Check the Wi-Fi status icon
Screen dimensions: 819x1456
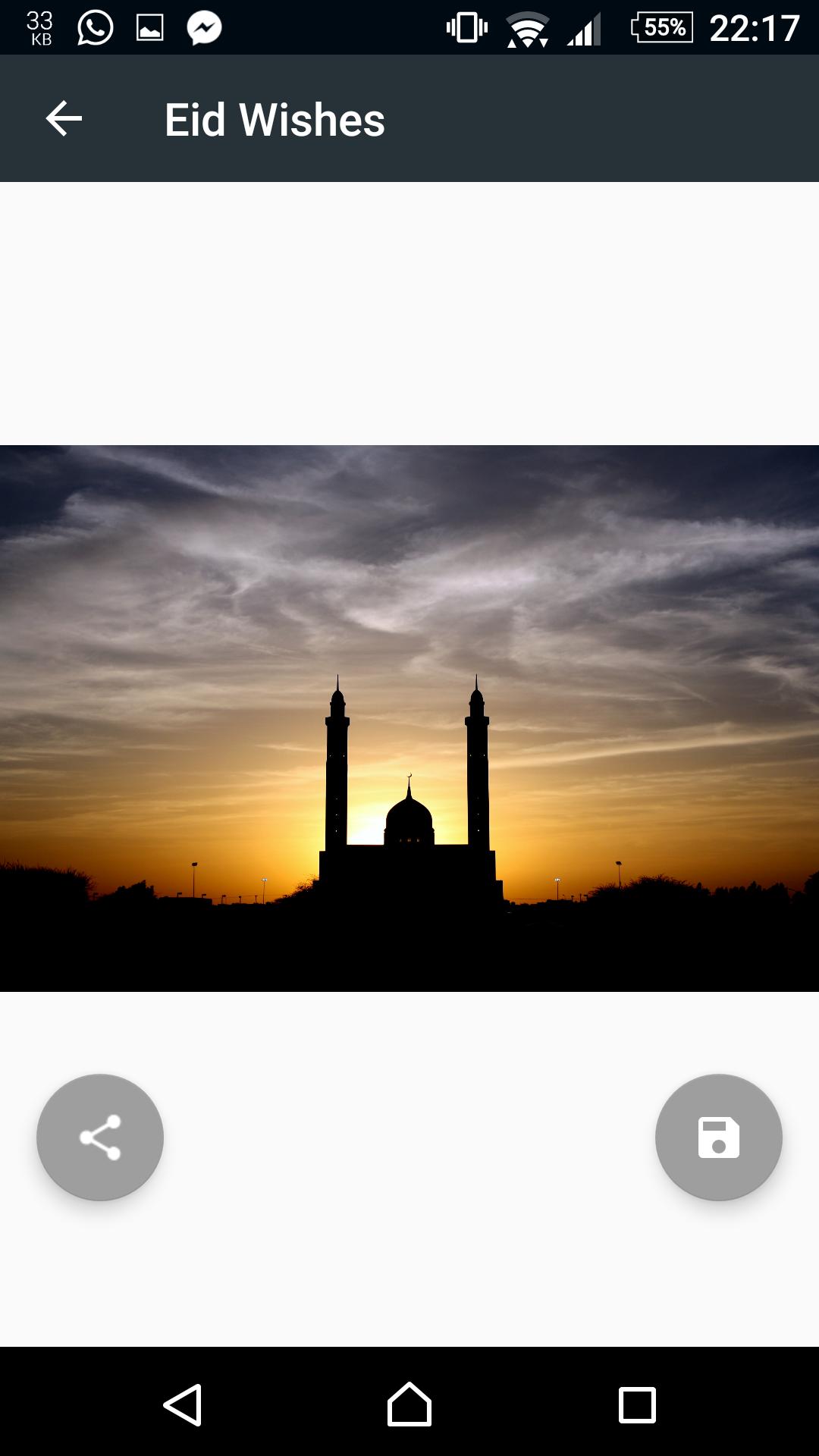(x=529, y=27)
